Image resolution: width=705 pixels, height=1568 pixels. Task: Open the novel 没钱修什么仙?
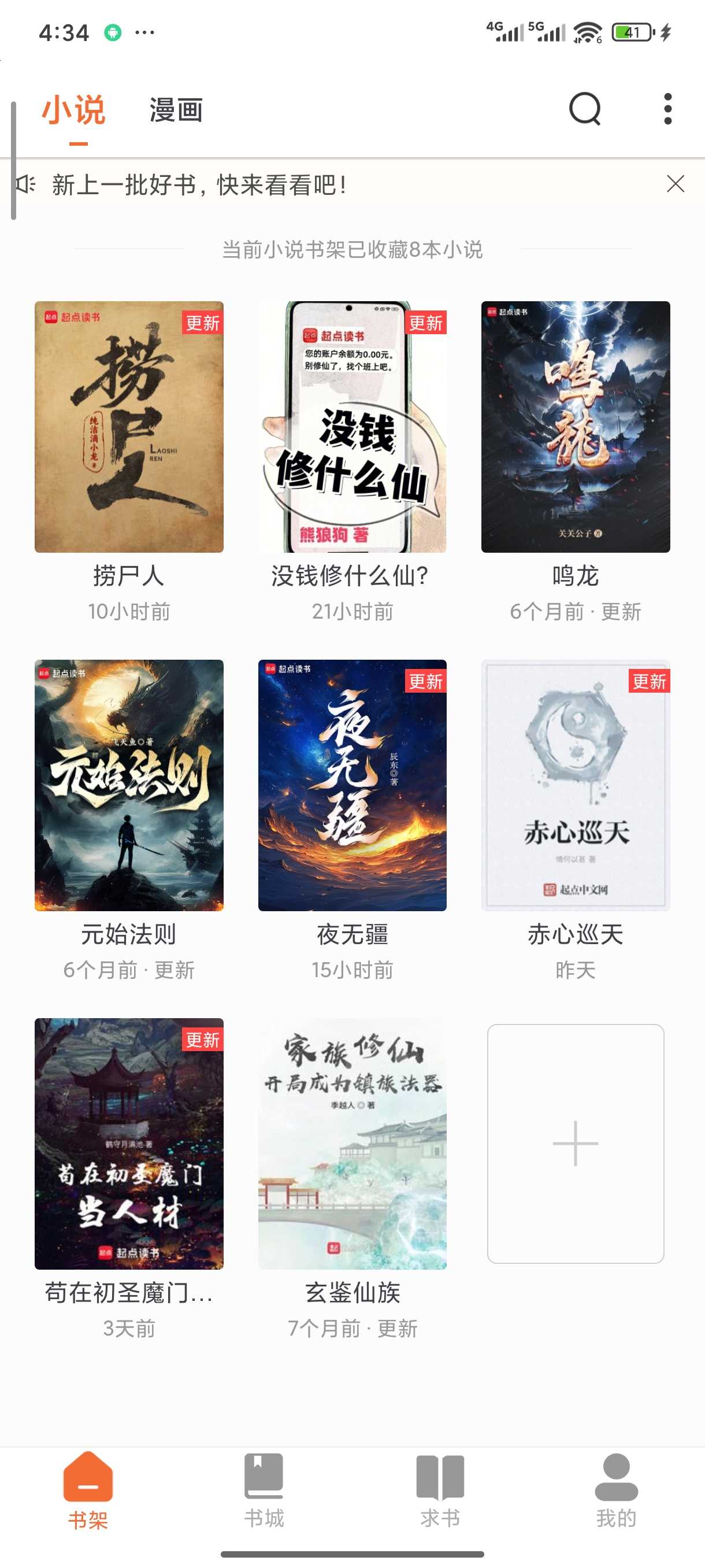351,427
